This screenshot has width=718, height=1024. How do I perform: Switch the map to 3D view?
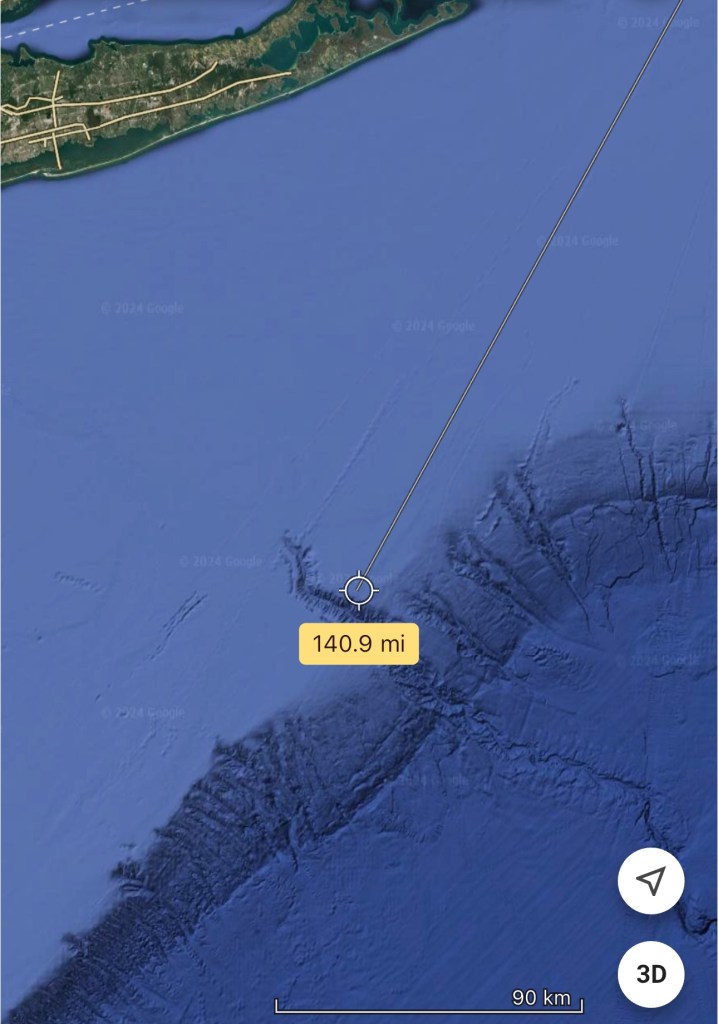651,973
